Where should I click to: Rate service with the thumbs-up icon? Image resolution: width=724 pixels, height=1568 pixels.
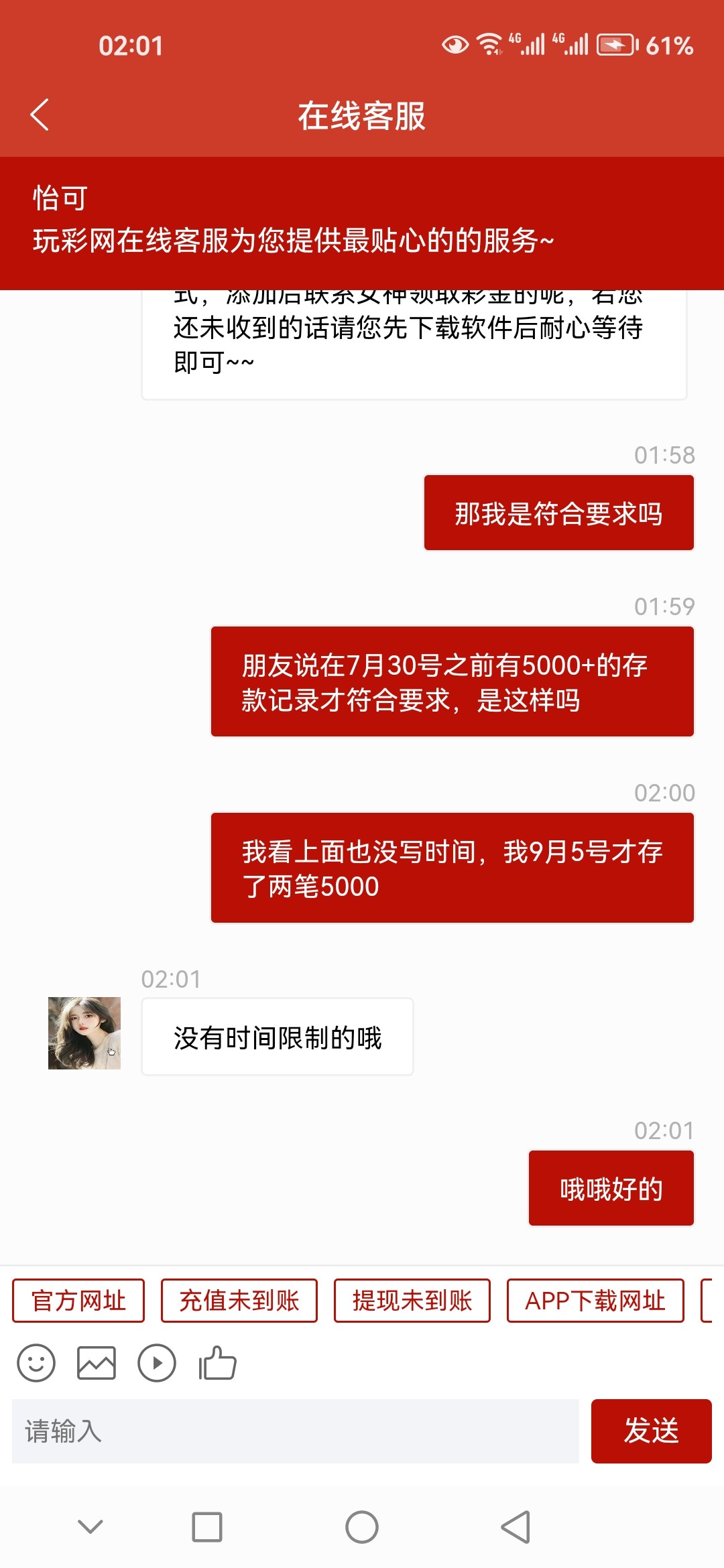(217, 1363)
